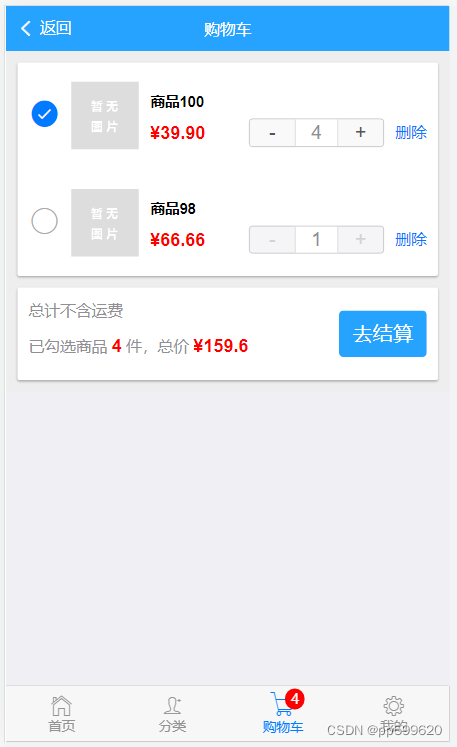457x747 pixels.
Task: Delete 商品100 from the cart
Action: (x=411, y=132)
